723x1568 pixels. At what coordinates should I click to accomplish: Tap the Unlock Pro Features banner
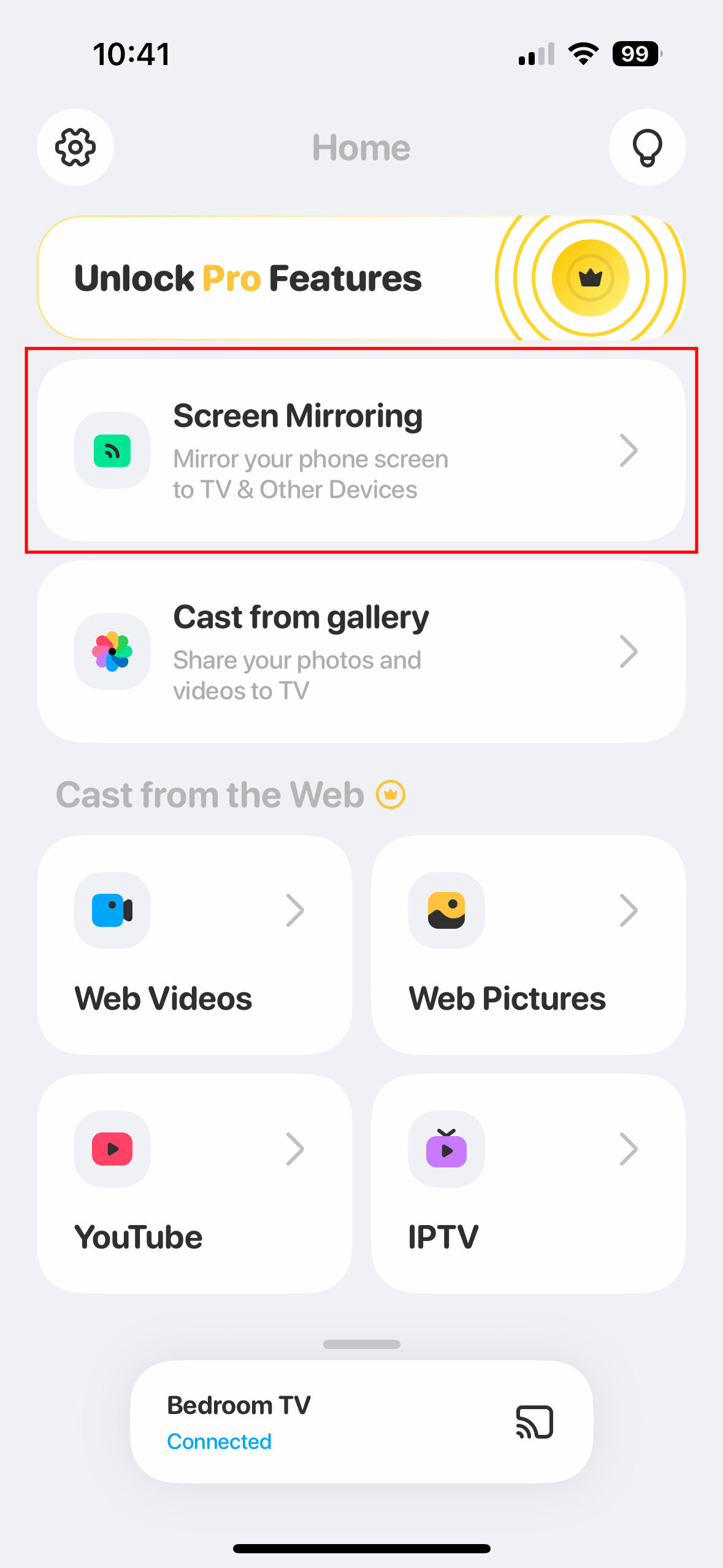coord(361,278)
